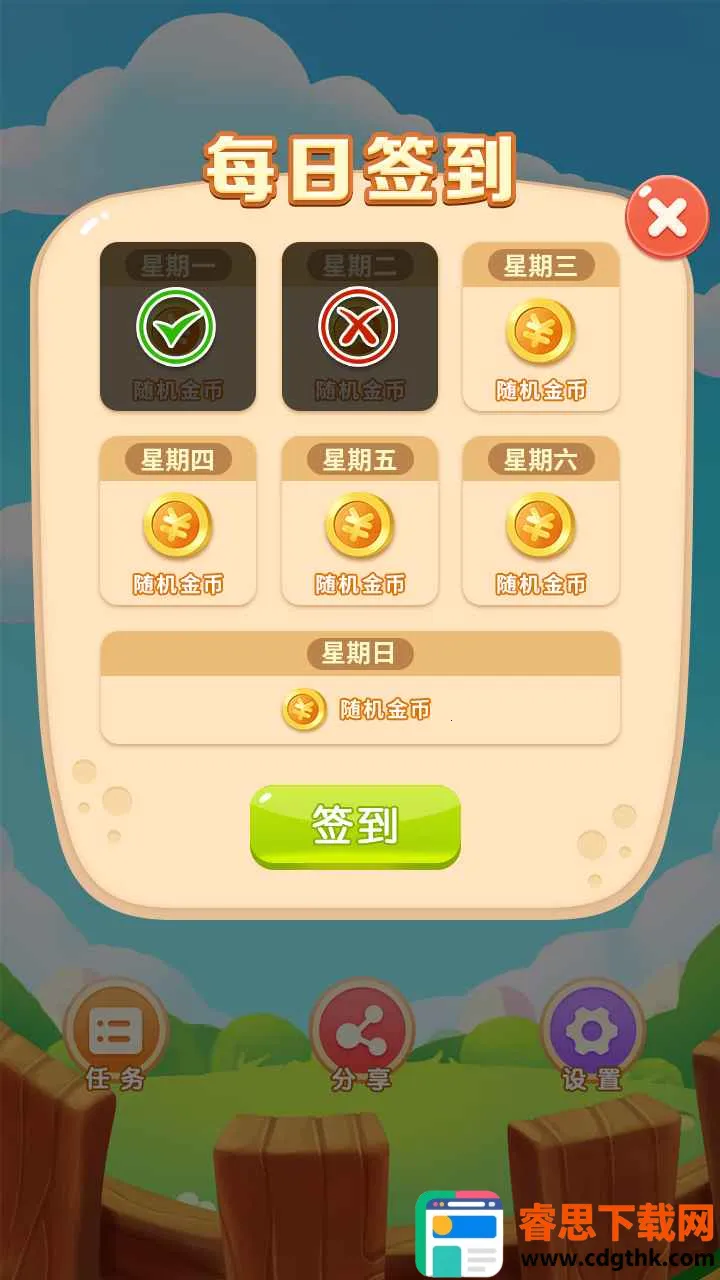Image resolution: width=720 pixels, height=1280 pixels.
Task: Close the daily sign-in dialog
Action: pyautogui.click(x=666, y=217)
